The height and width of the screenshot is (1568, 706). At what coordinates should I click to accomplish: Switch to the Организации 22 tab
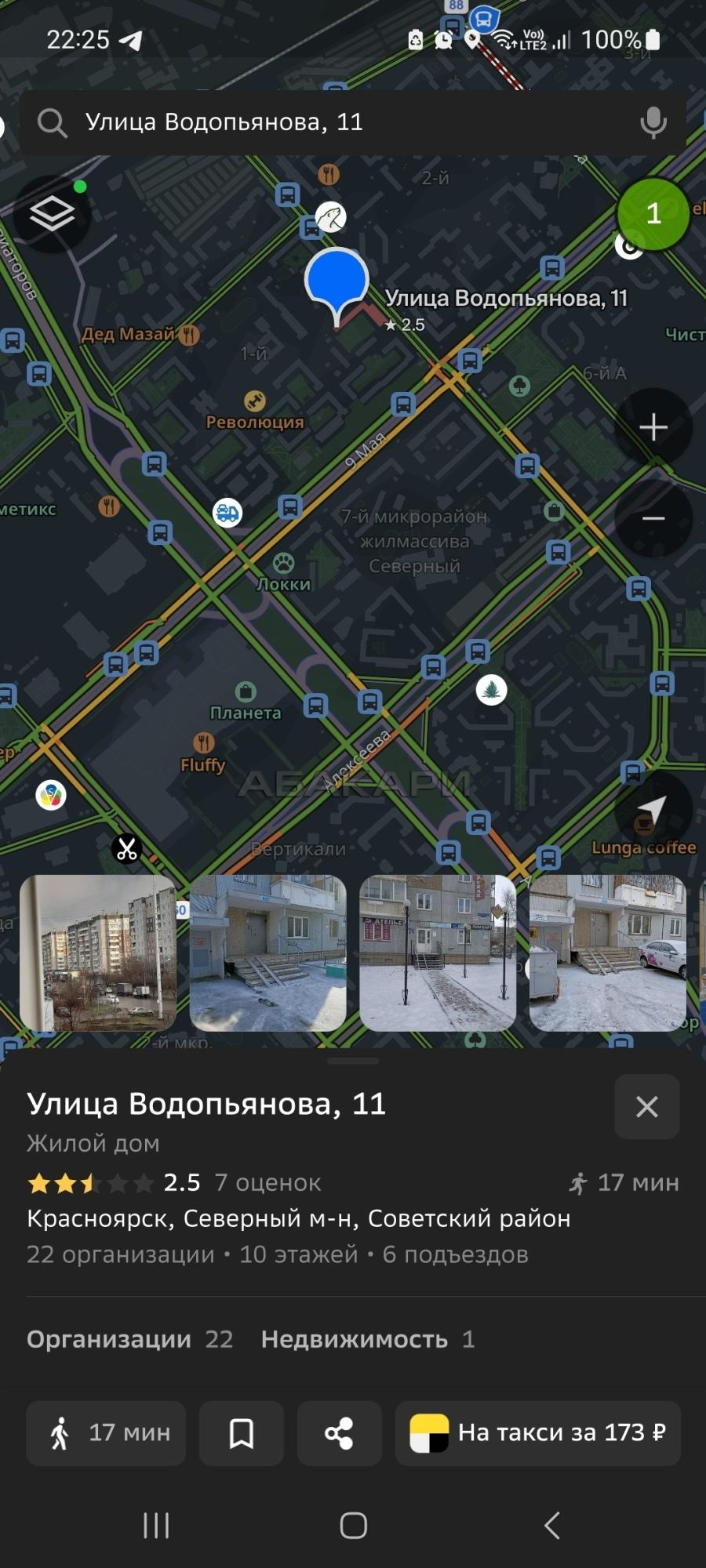coord(130,1339)
